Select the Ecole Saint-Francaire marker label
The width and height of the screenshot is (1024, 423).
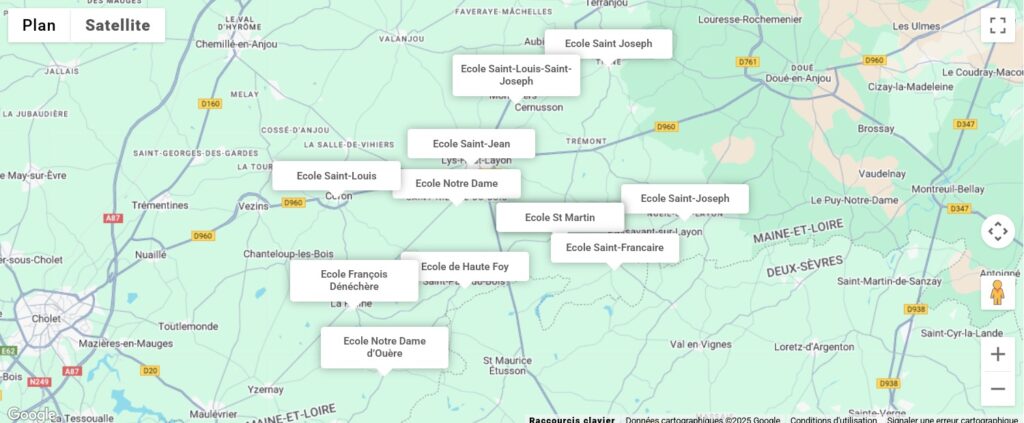(614, 248)
